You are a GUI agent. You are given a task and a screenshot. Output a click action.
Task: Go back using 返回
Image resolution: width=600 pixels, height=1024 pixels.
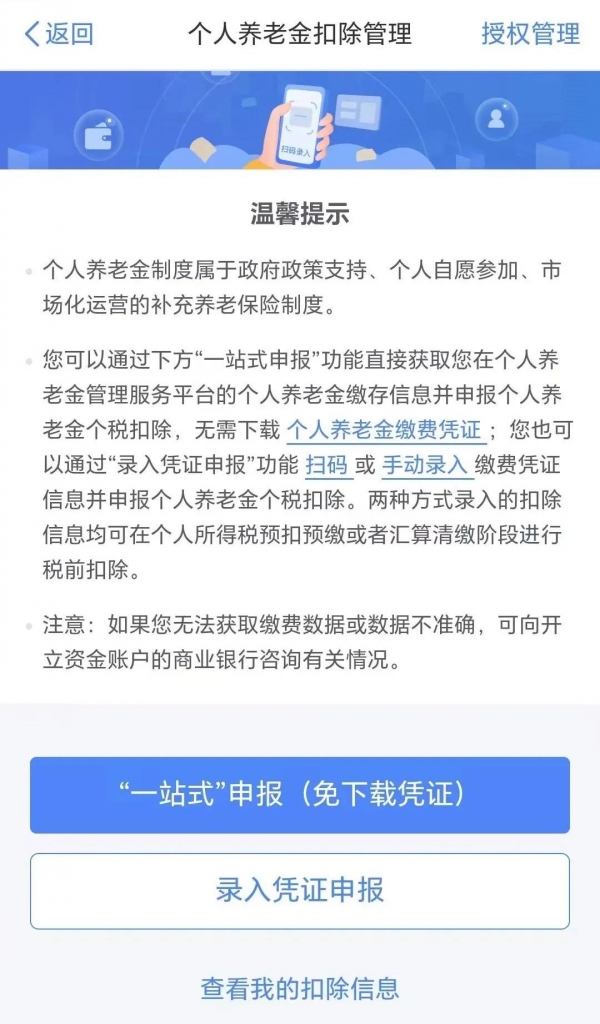tap(59, 34)
